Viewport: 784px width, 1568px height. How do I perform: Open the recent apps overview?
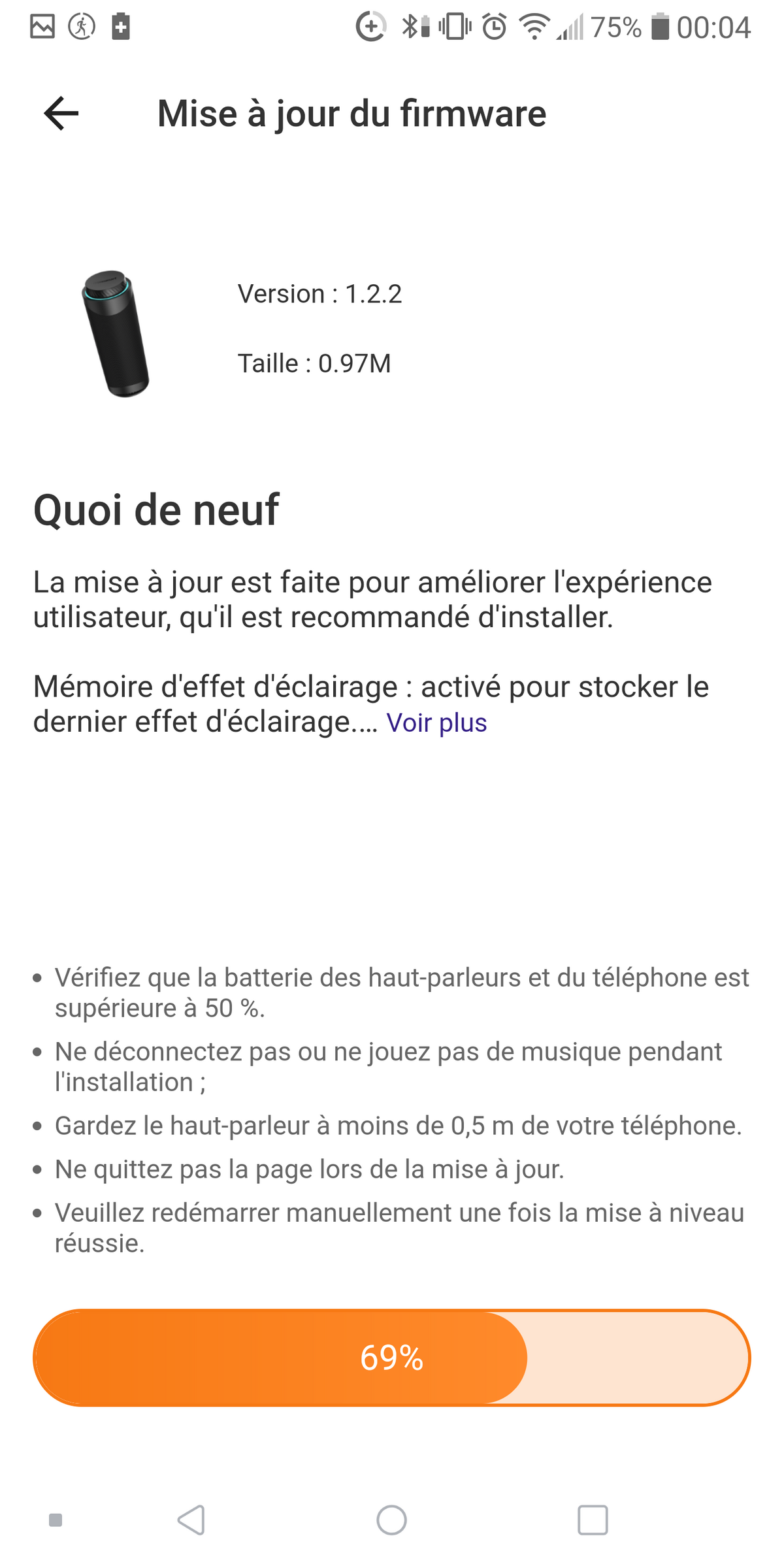coord(593,1520)
